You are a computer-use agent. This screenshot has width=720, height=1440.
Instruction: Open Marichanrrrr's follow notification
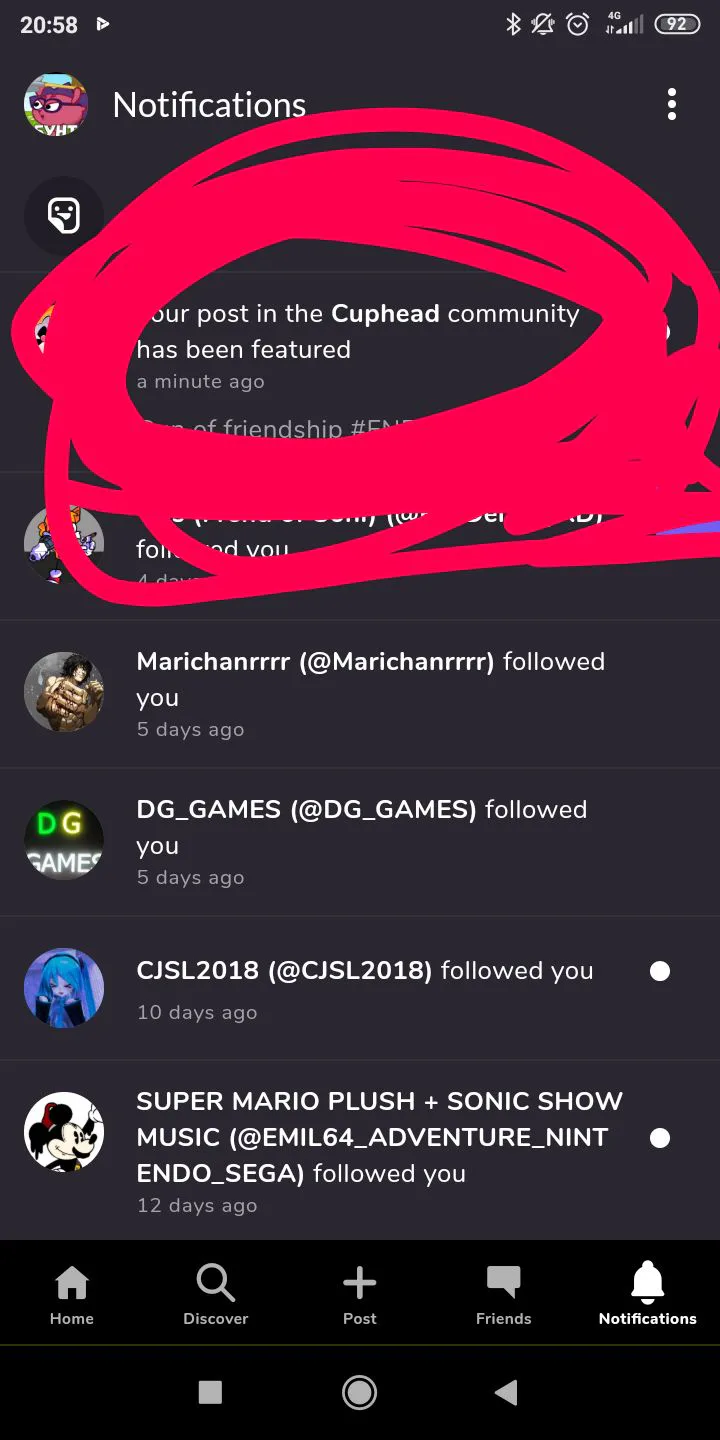360,694
